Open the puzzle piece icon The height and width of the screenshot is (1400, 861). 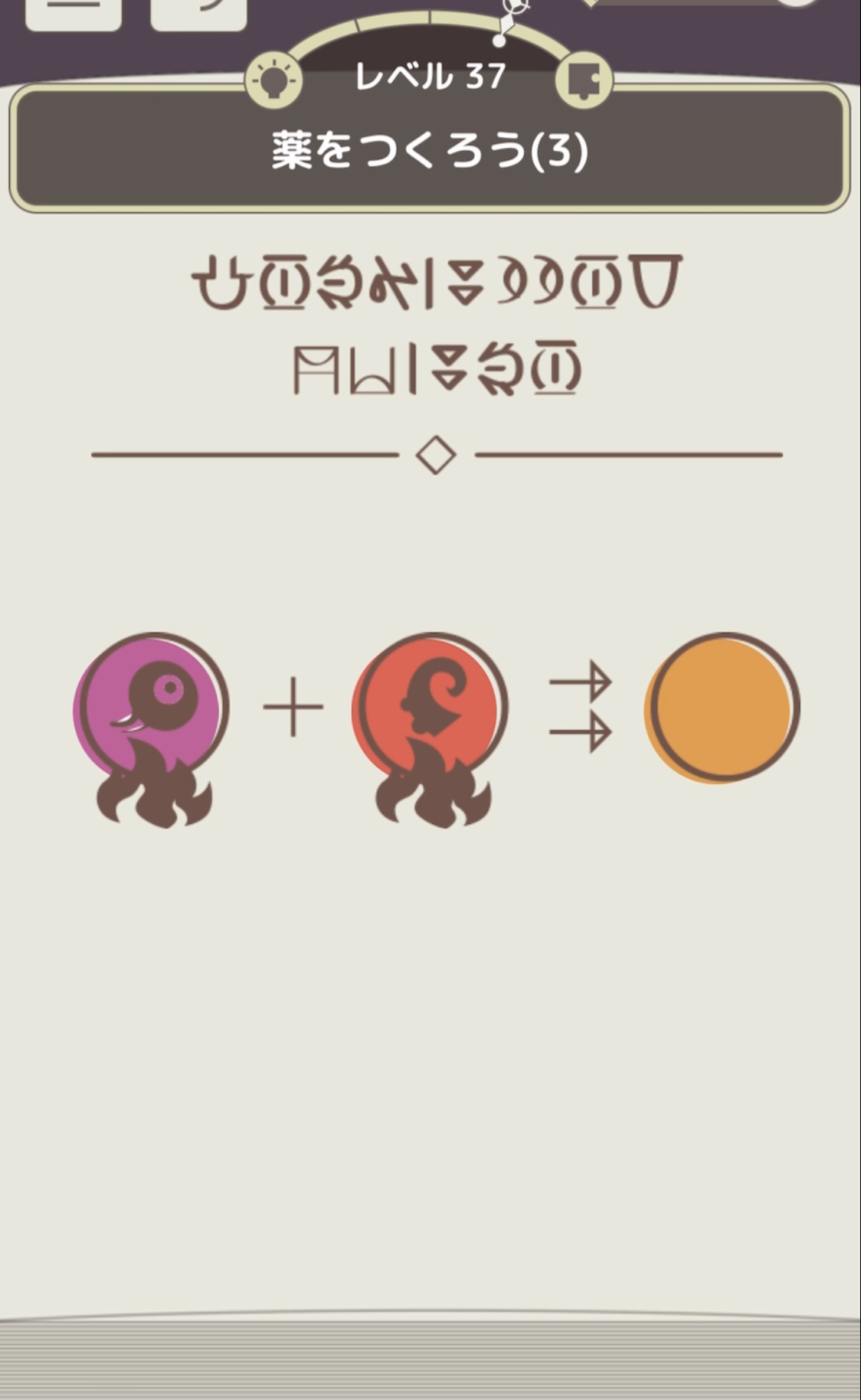click(584, 80)
